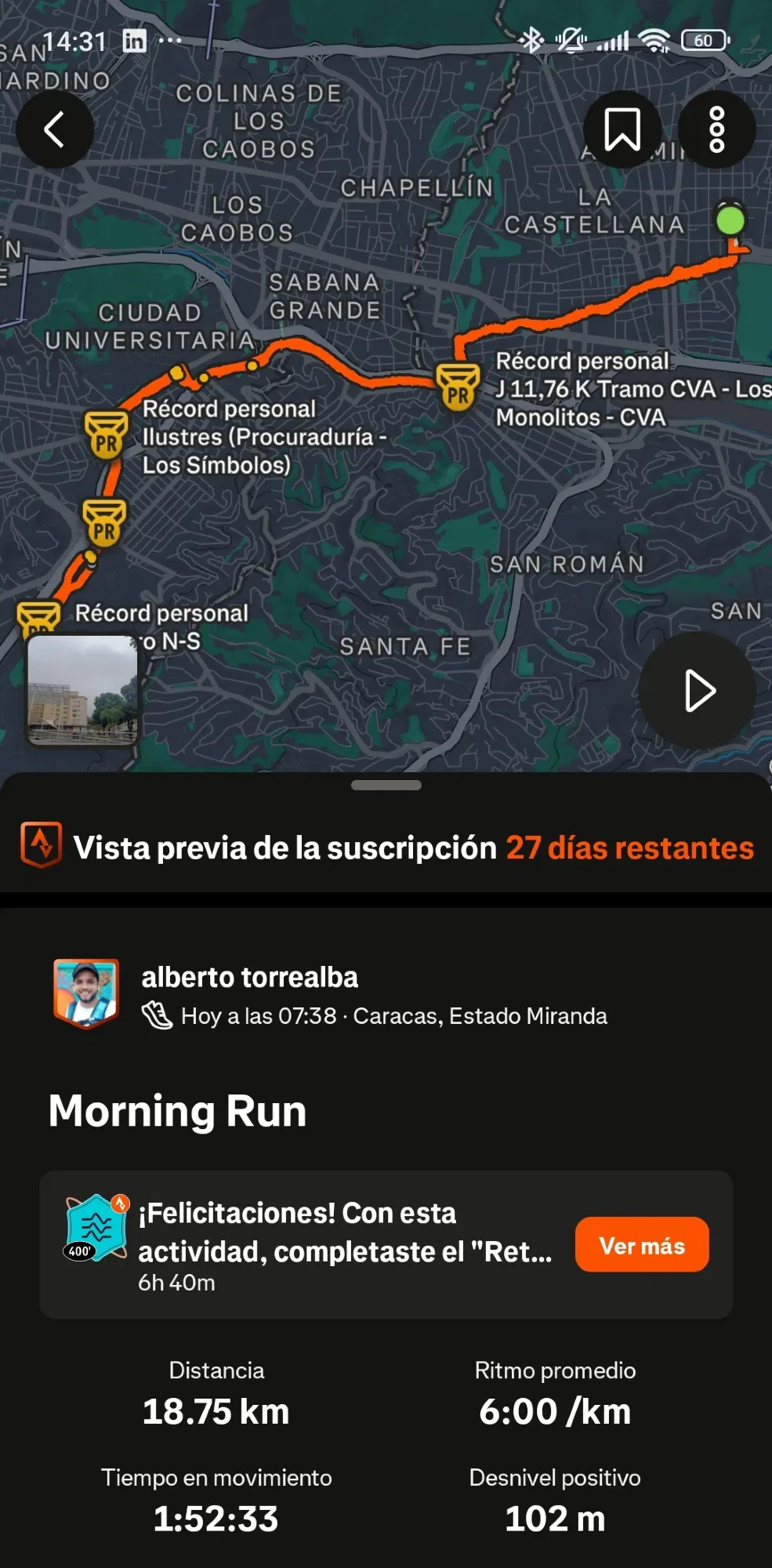Bookmark this activity's route
Screen dimensions: 772x1568
click(622, 129)
